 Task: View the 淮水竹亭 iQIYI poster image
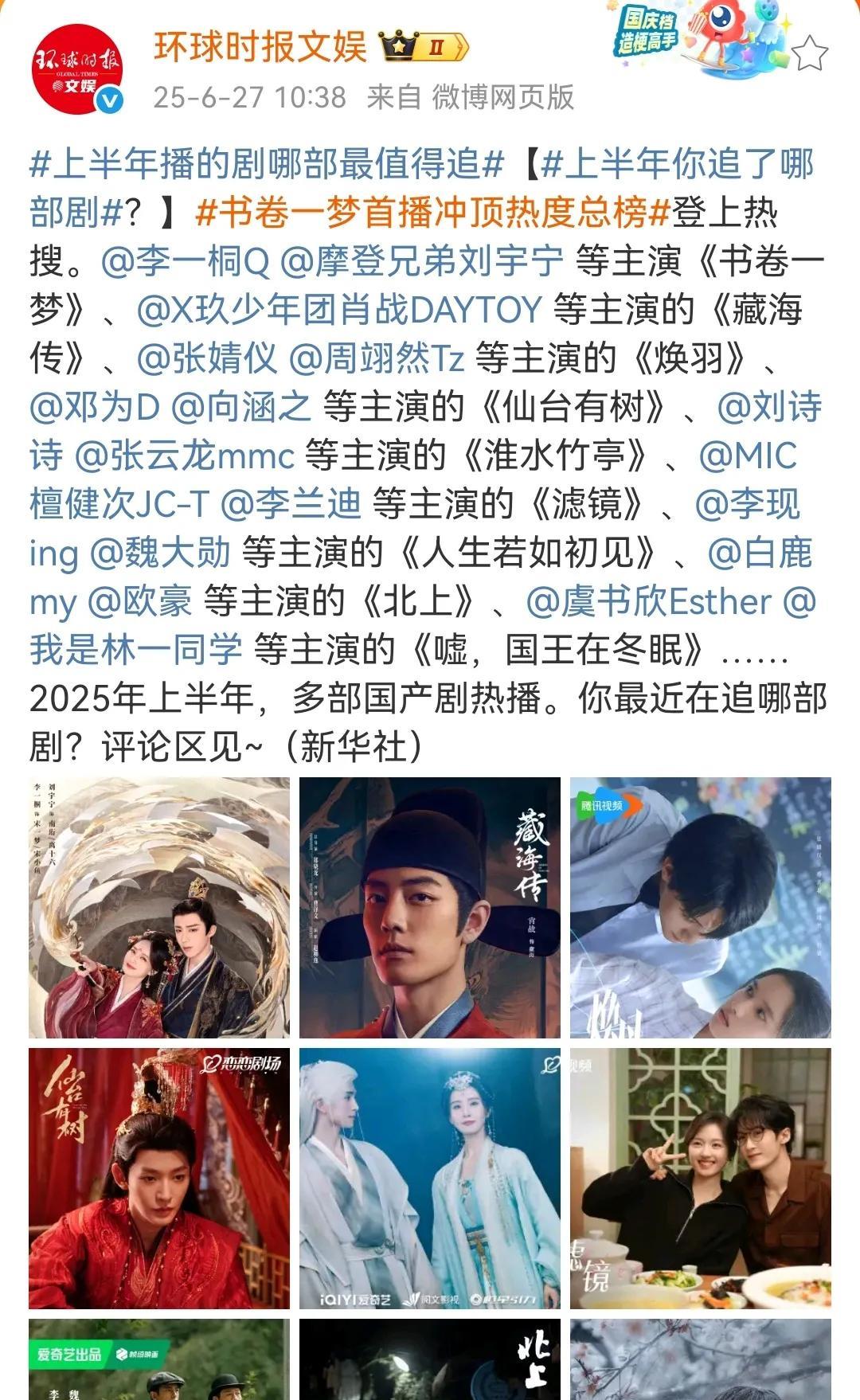(x=430, y=1179)
